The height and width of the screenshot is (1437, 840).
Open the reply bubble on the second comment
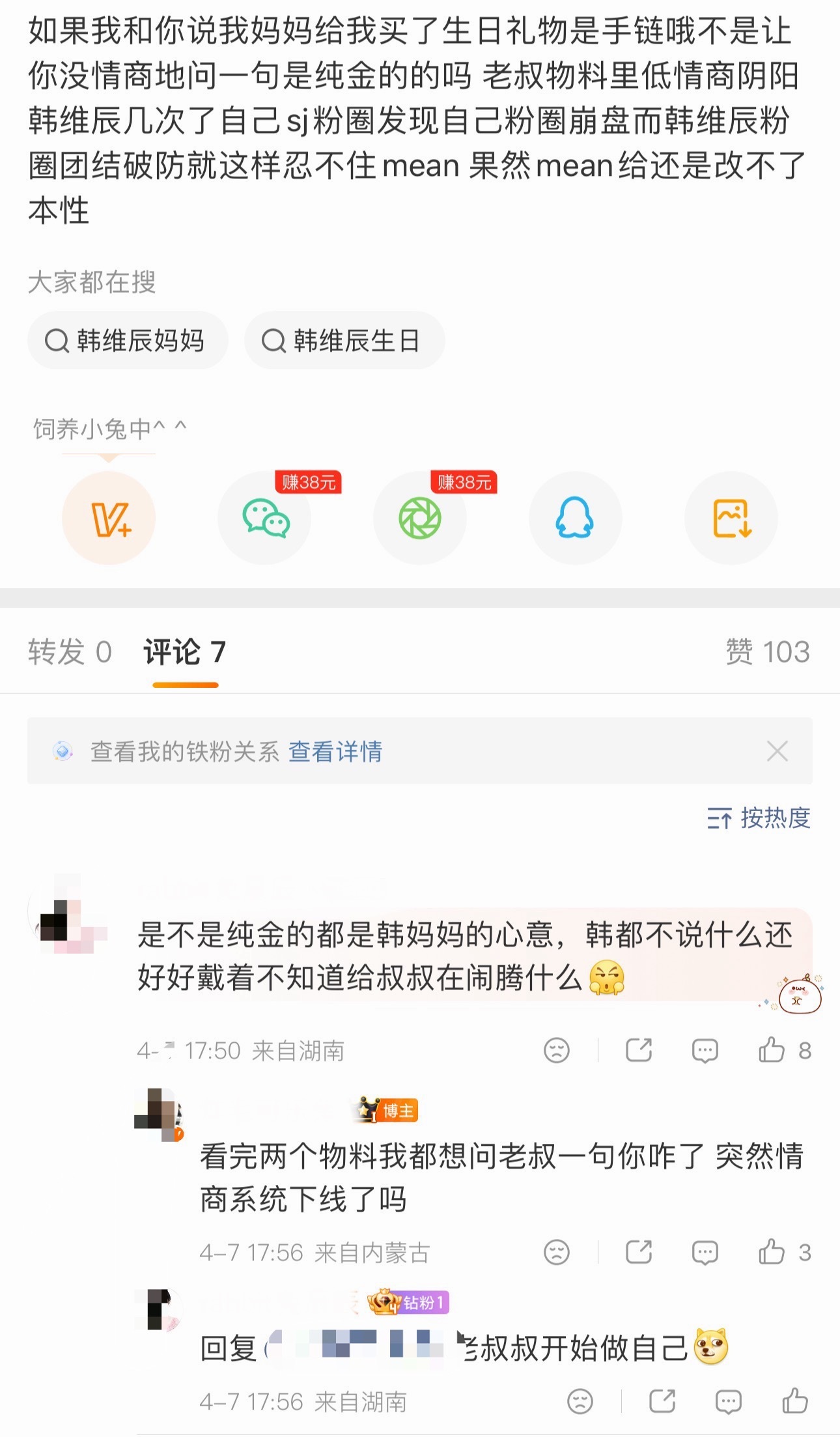coord(704,1251)
